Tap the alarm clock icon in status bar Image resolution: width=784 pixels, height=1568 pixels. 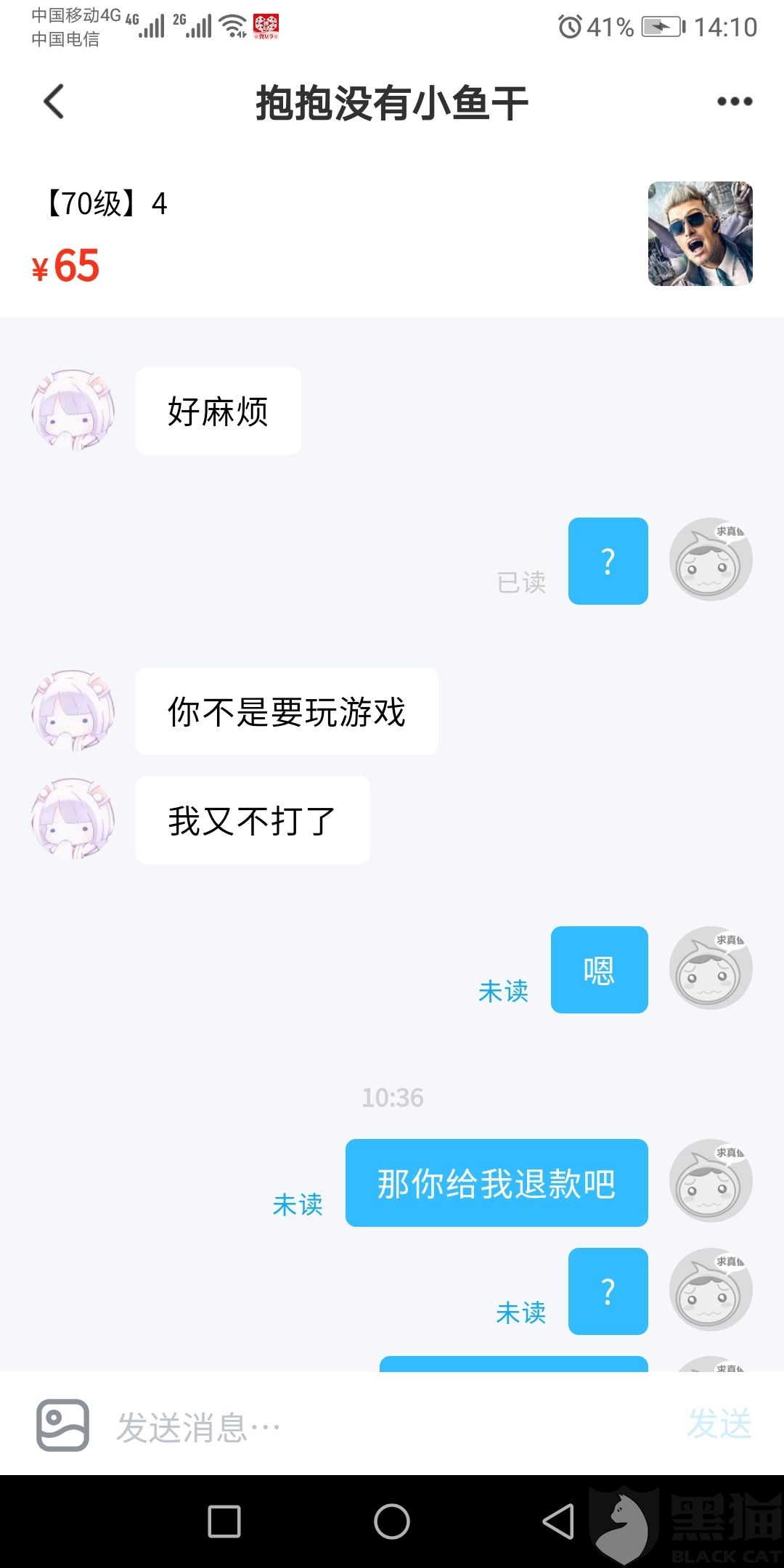pyautogui.click(x=570, y=27)
